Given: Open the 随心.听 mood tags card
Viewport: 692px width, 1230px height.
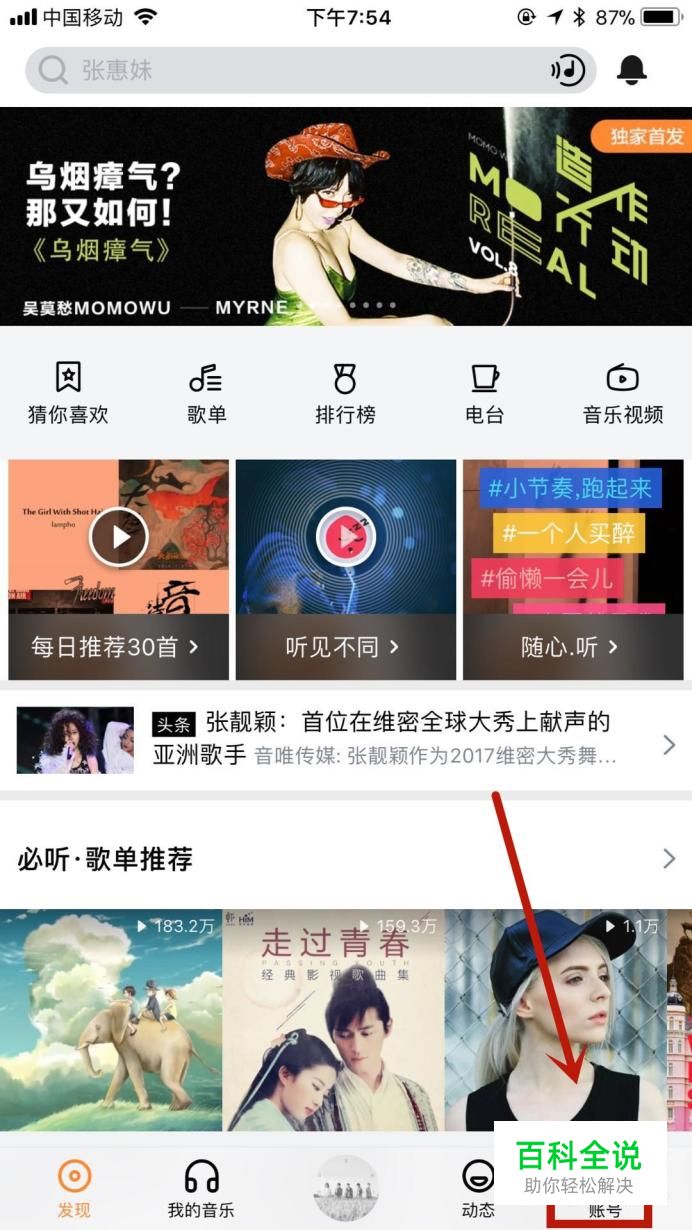Looking at the screenshot, I should 573,569.
